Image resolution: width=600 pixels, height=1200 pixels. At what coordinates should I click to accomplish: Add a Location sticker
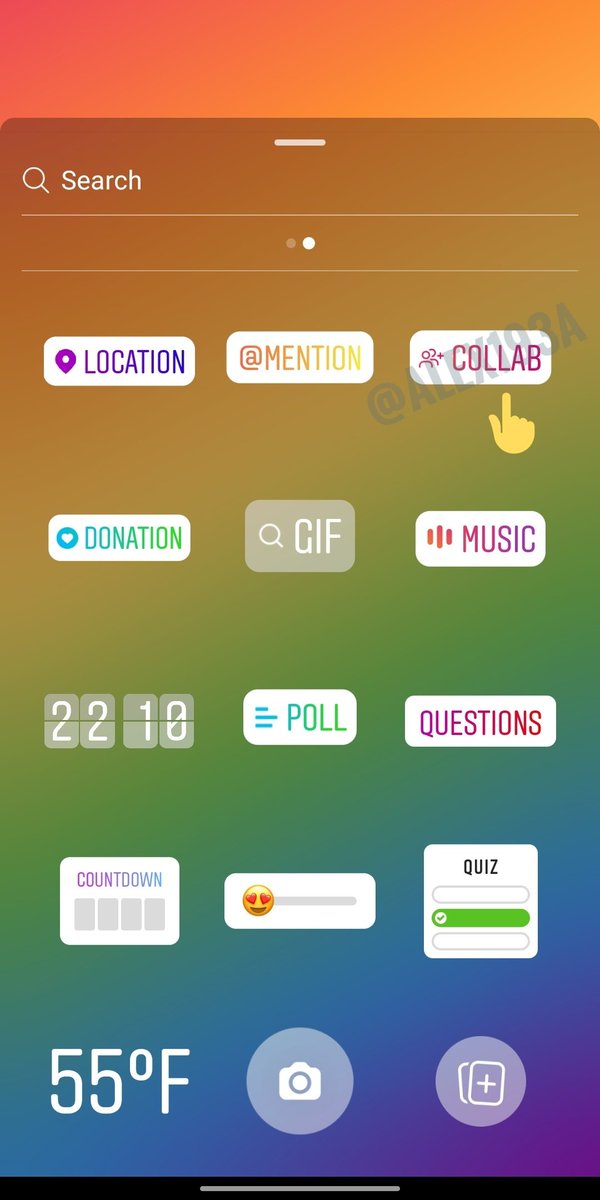point(119,361)
